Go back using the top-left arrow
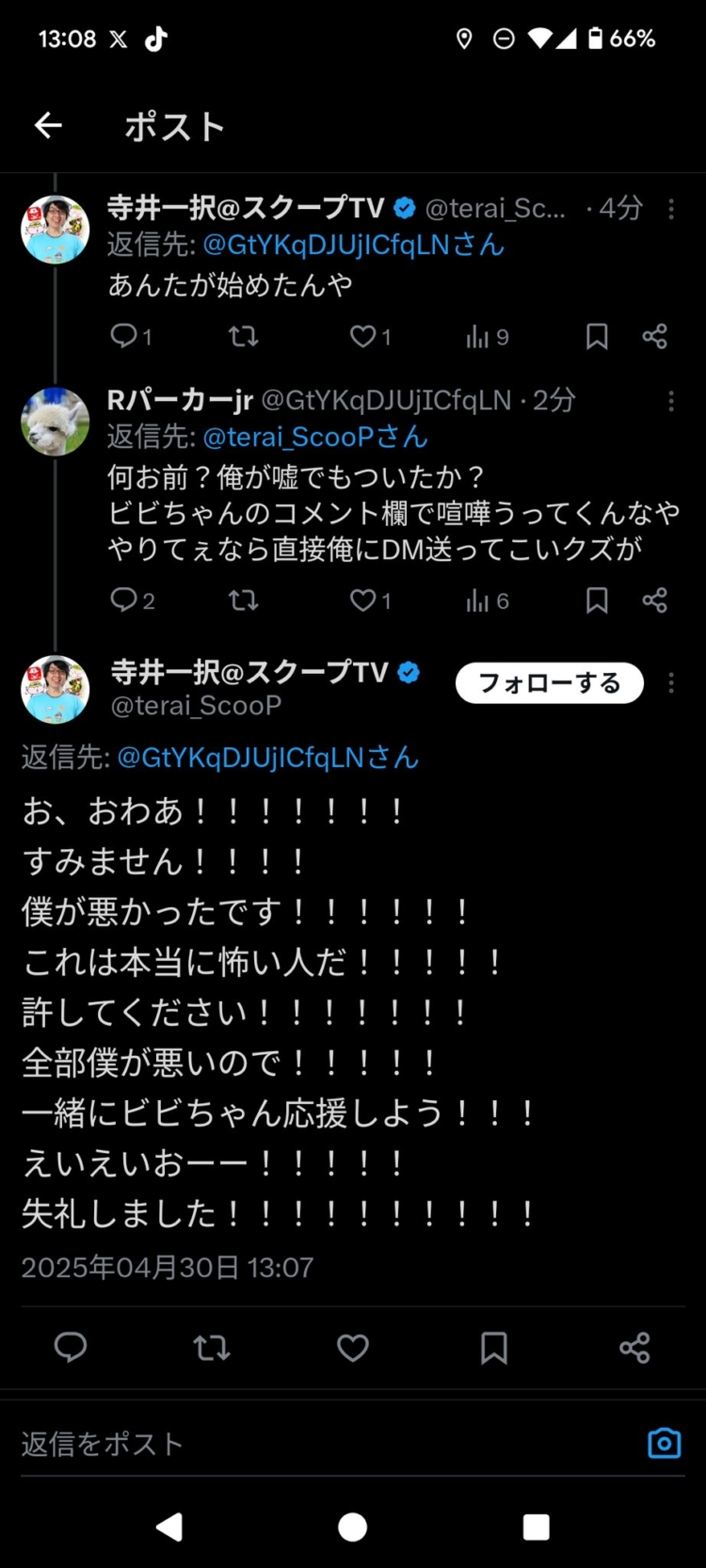Screen dimensions: 706x1568 pyautogui.click(x=48, y=125)
